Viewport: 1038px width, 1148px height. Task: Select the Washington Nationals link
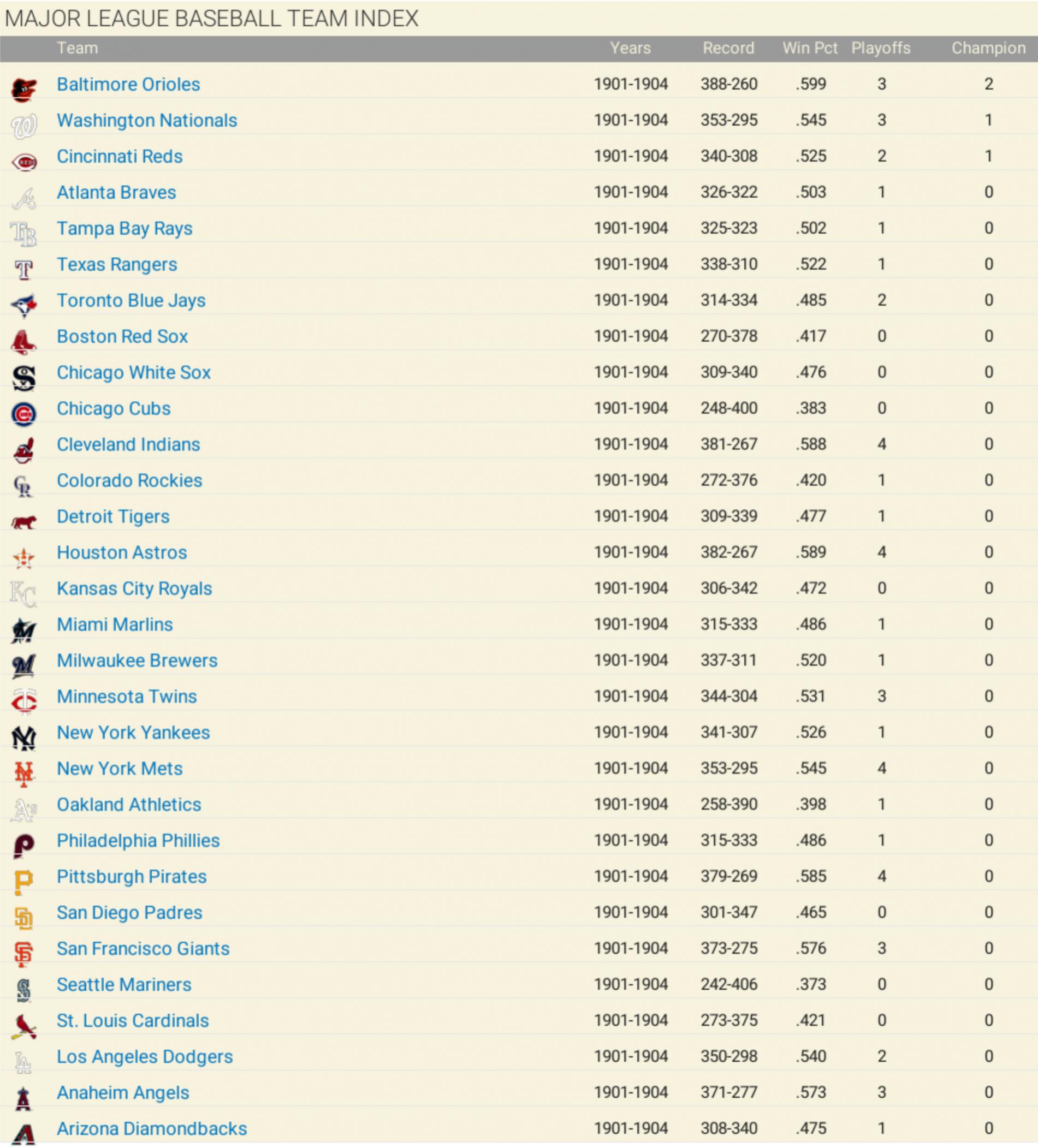[x=146, y=120]
